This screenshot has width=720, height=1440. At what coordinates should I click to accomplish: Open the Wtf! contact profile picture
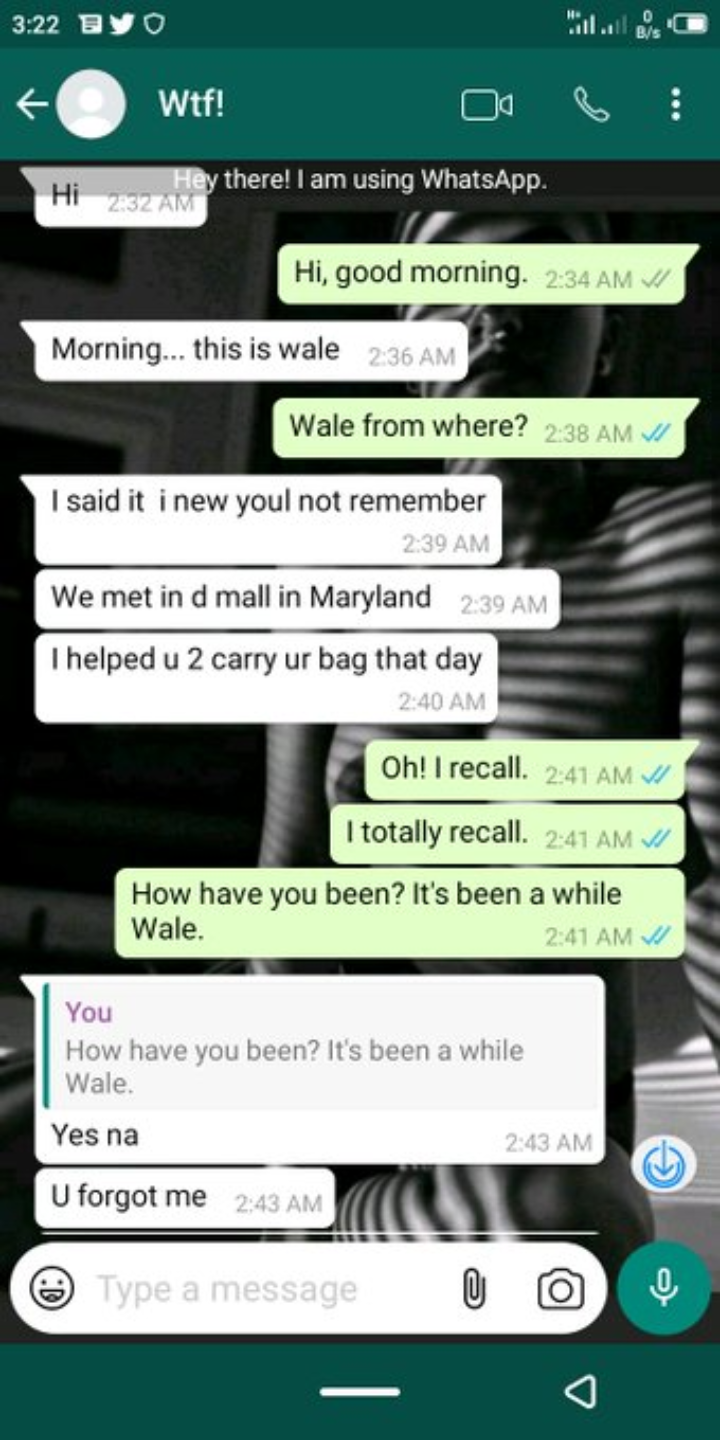point(91,104)
